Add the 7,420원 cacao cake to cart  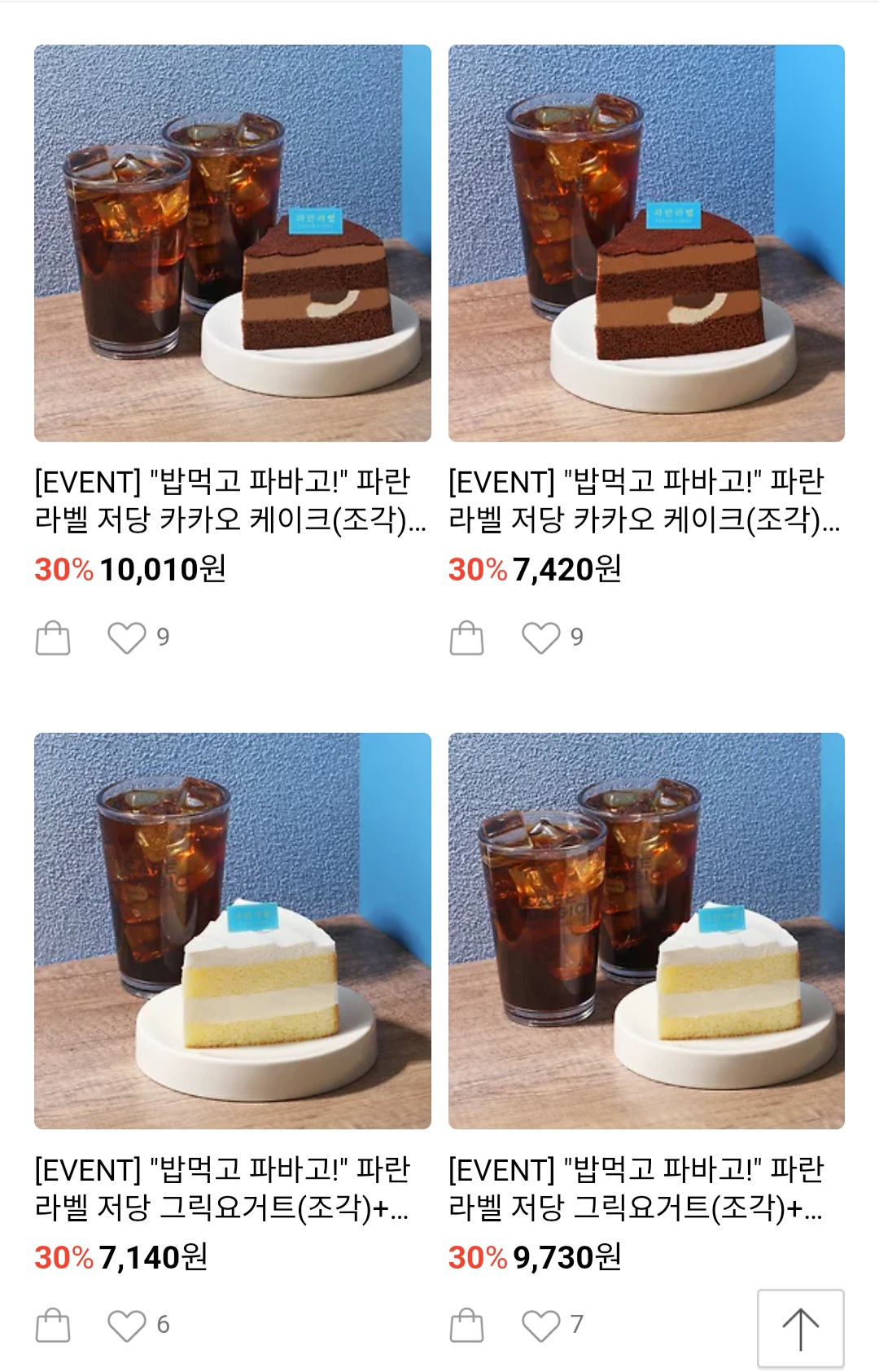(x=466, y=638)
